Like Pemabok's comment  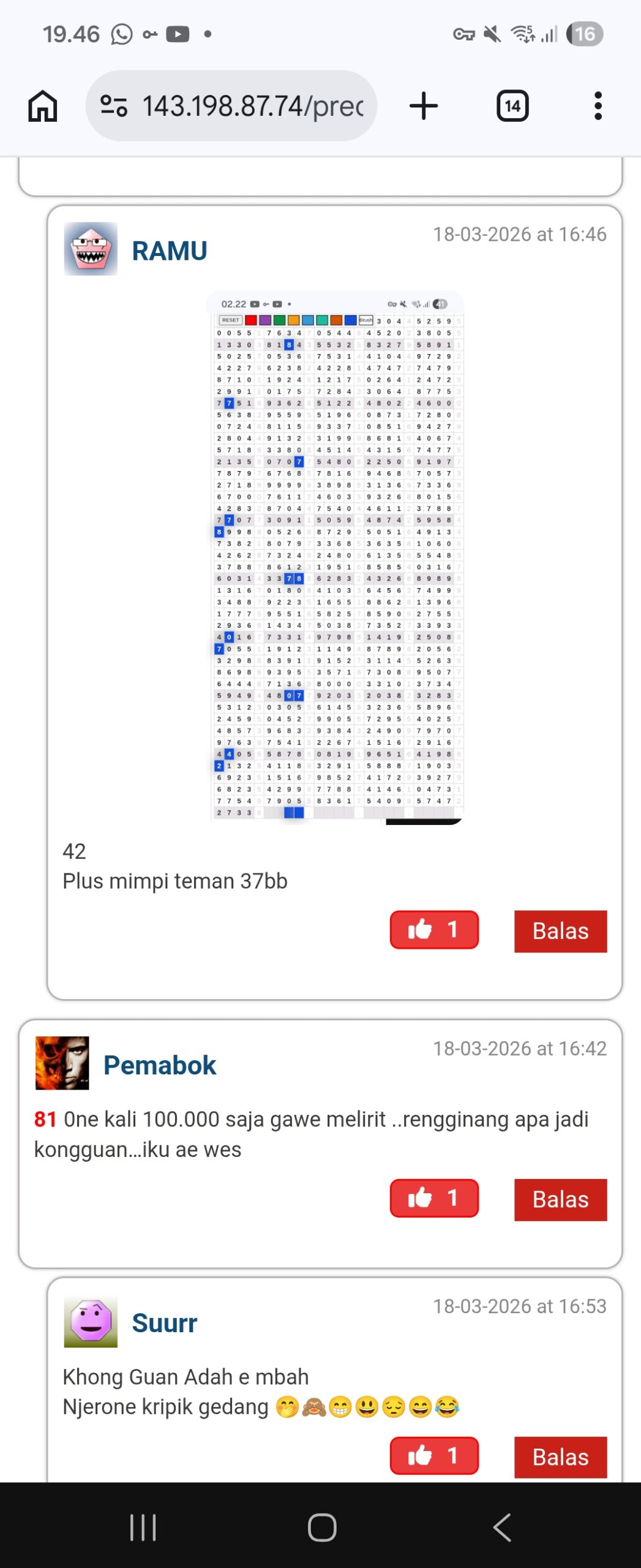click(434, 1198)
